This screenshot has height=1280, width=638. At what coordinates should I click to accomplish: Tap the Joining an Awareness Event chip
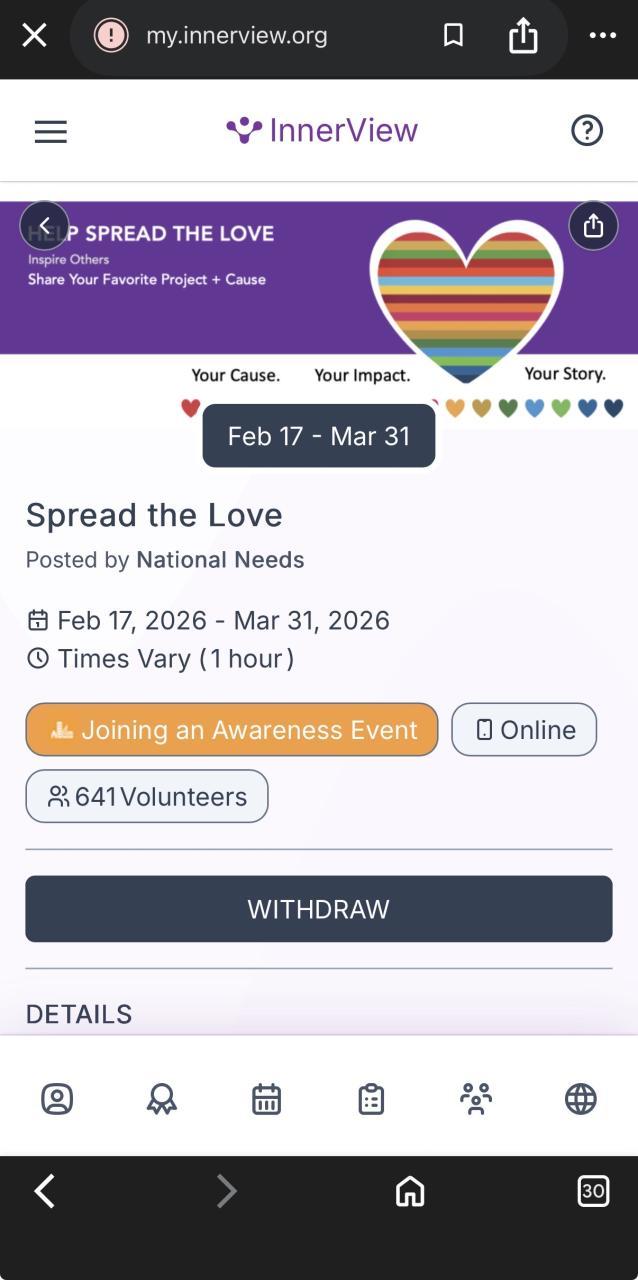(232, 730)
